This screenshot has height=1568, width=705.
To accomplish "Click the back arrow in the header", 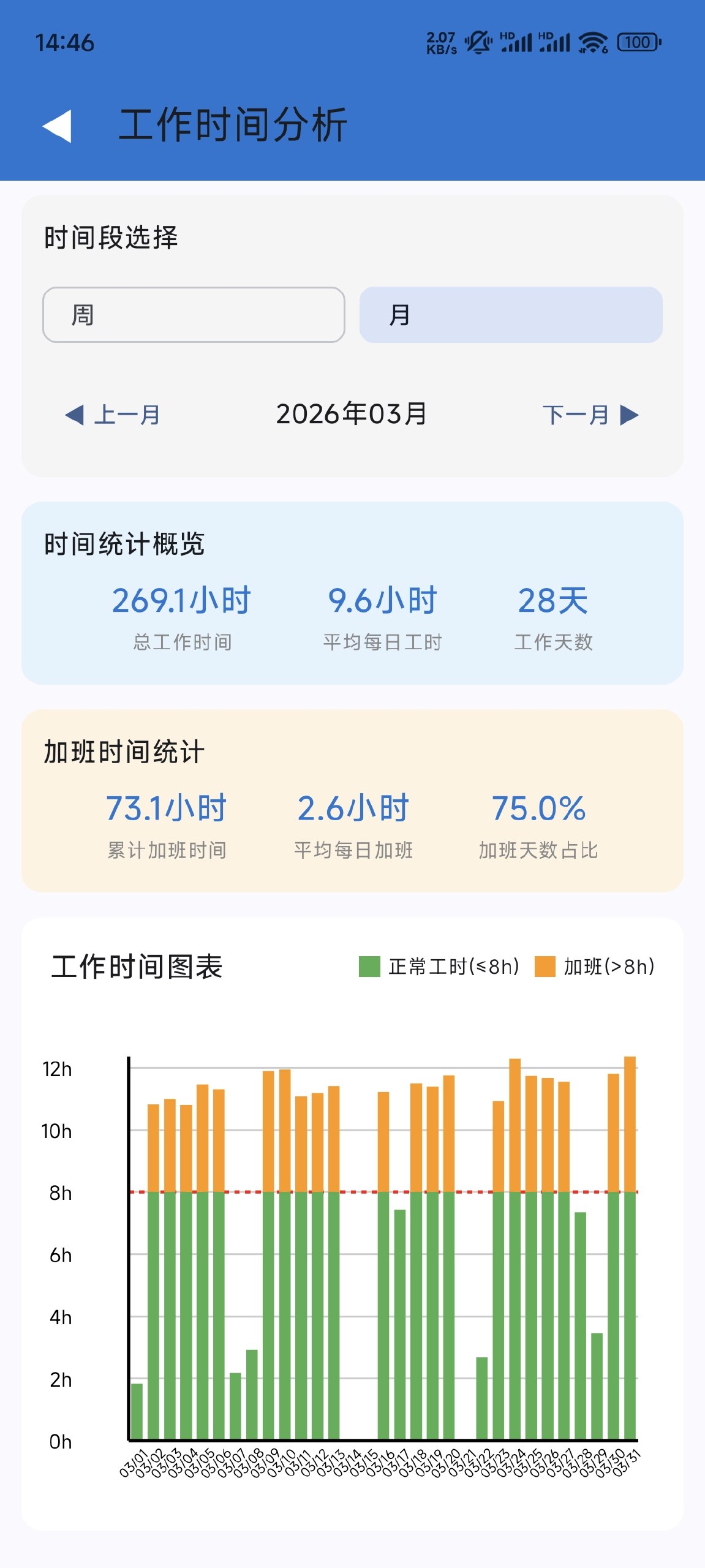I will click(x=56, y=126).
